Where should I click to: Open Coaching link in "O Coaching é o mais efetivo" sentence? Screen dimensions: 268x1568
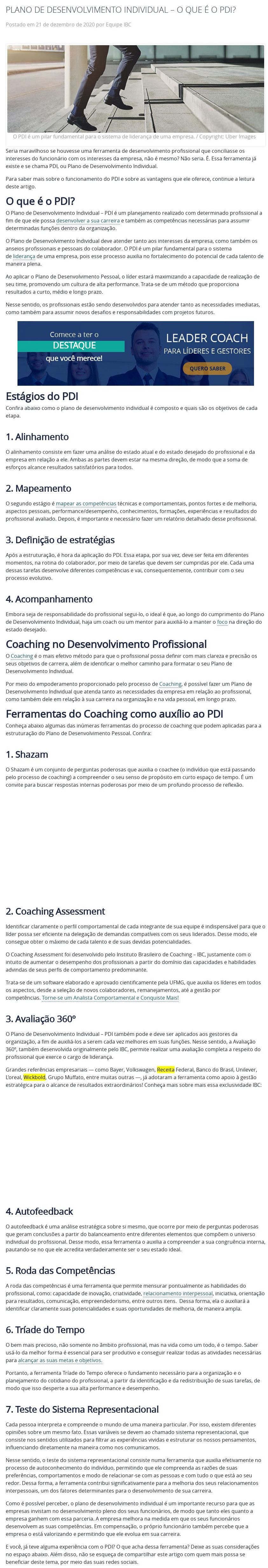pyautogui.click(x=22, y=656)
